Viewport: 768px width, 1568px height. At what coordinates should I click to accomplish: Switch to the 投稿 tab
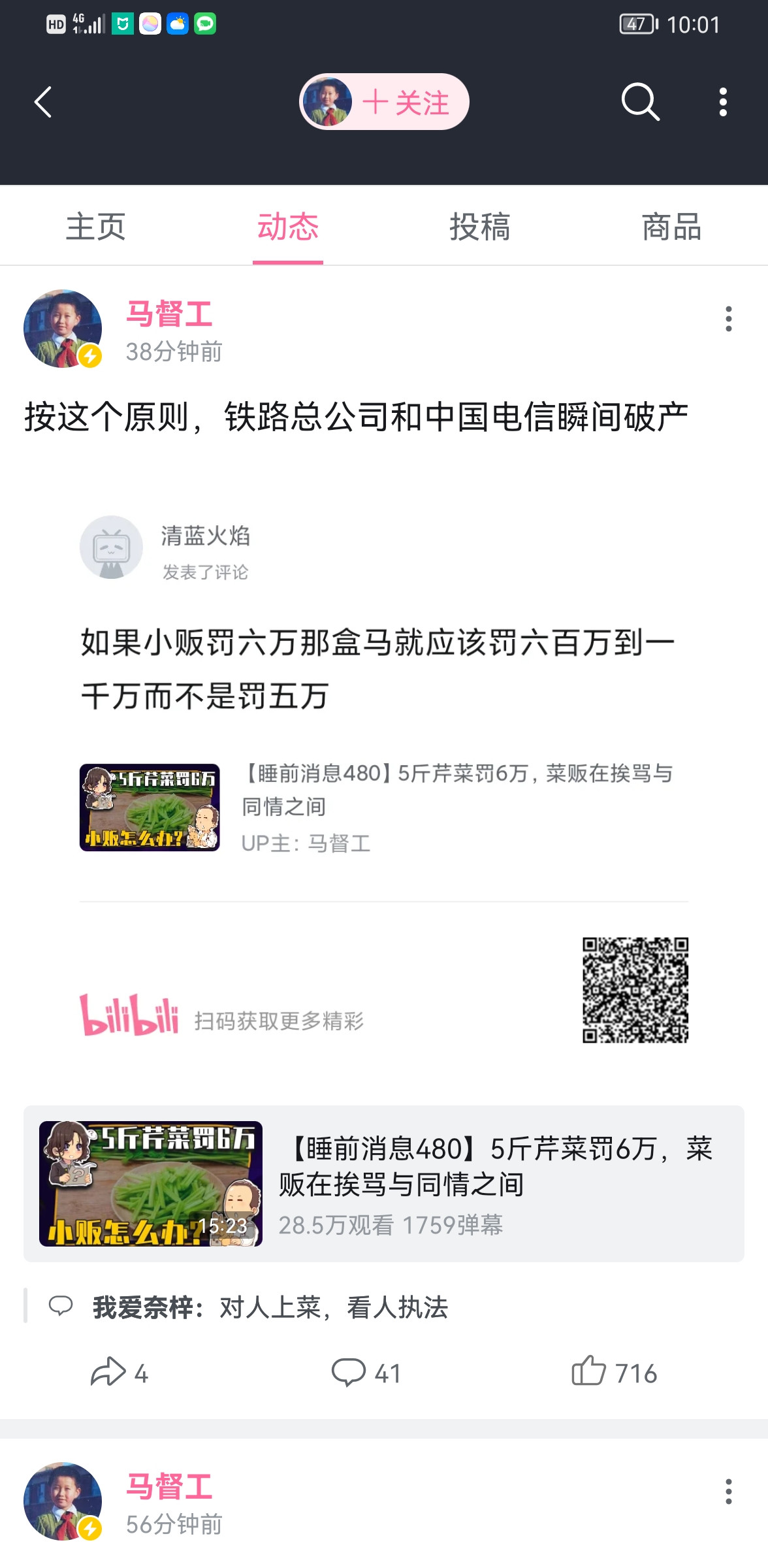(479, 227)
